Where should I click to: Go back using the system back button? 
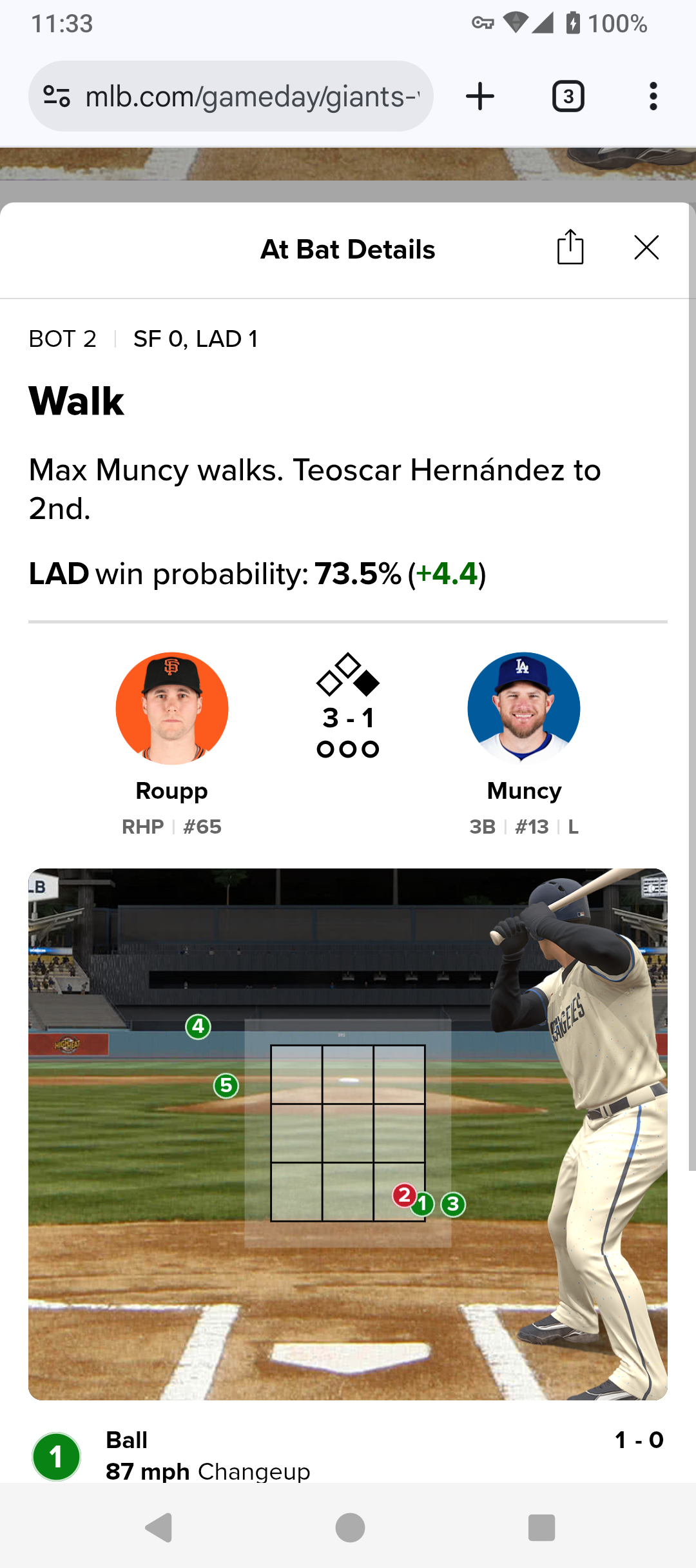[x=159, y=1527]
